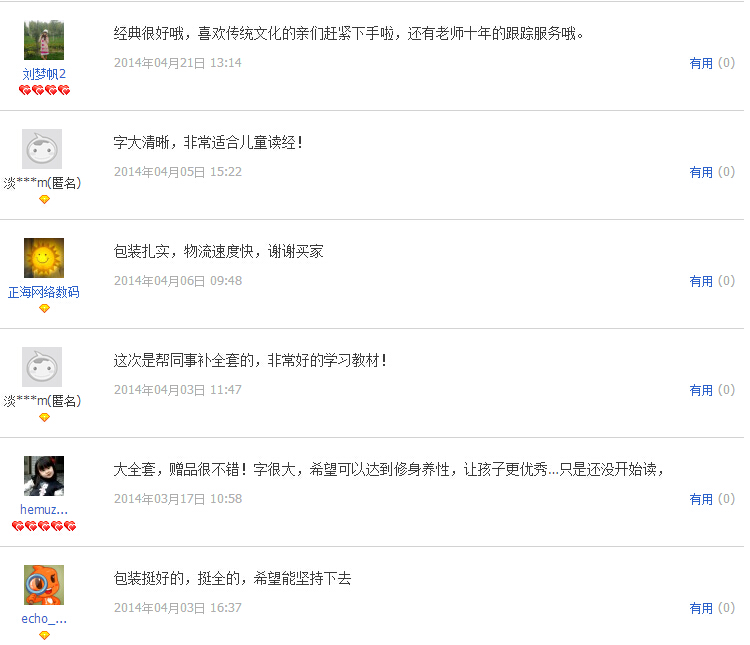Mark 正海网络数码's review as 有用

pos(701,281)
